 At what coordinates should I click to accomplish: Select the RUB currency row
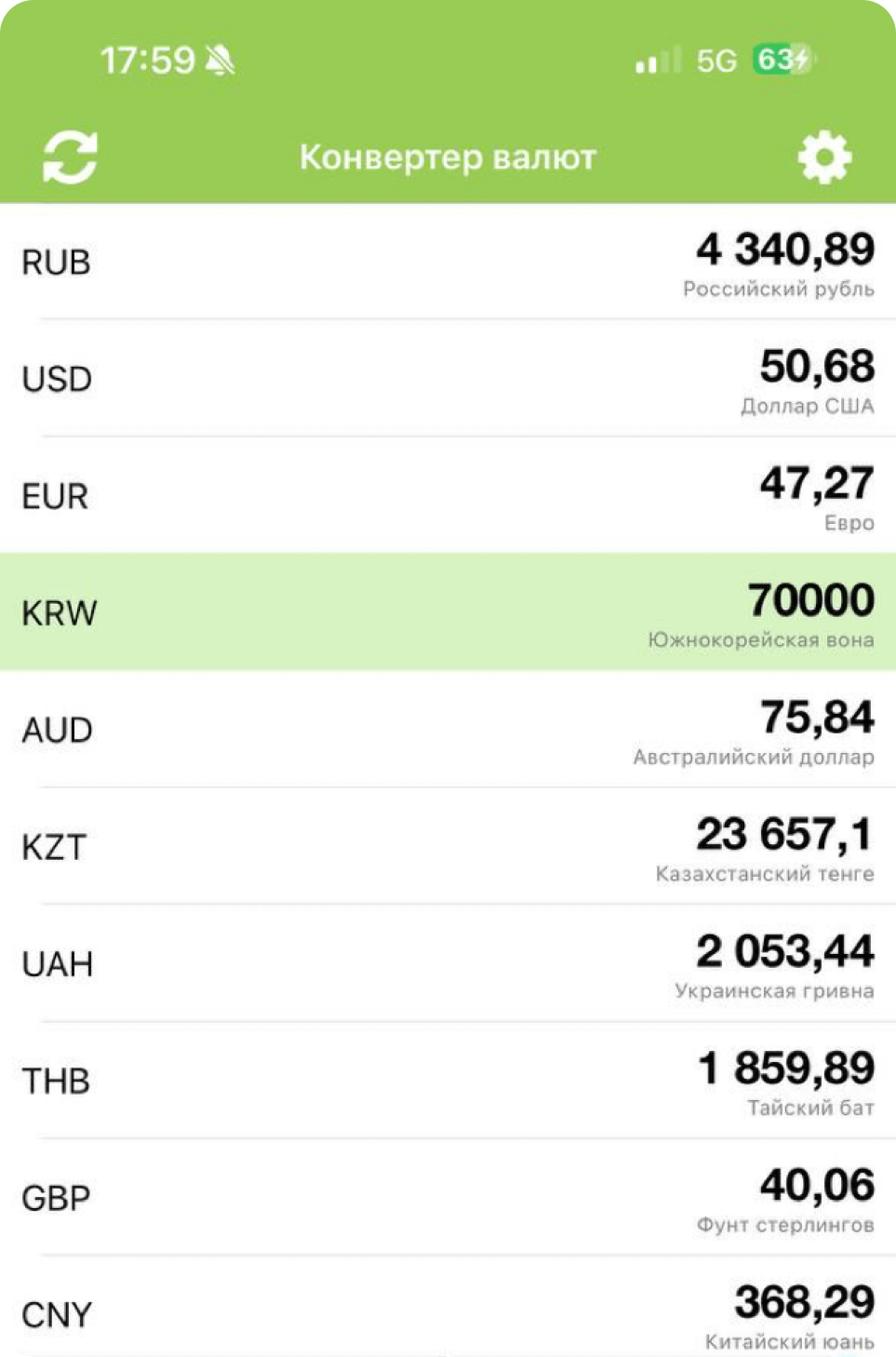click(448, 262)
